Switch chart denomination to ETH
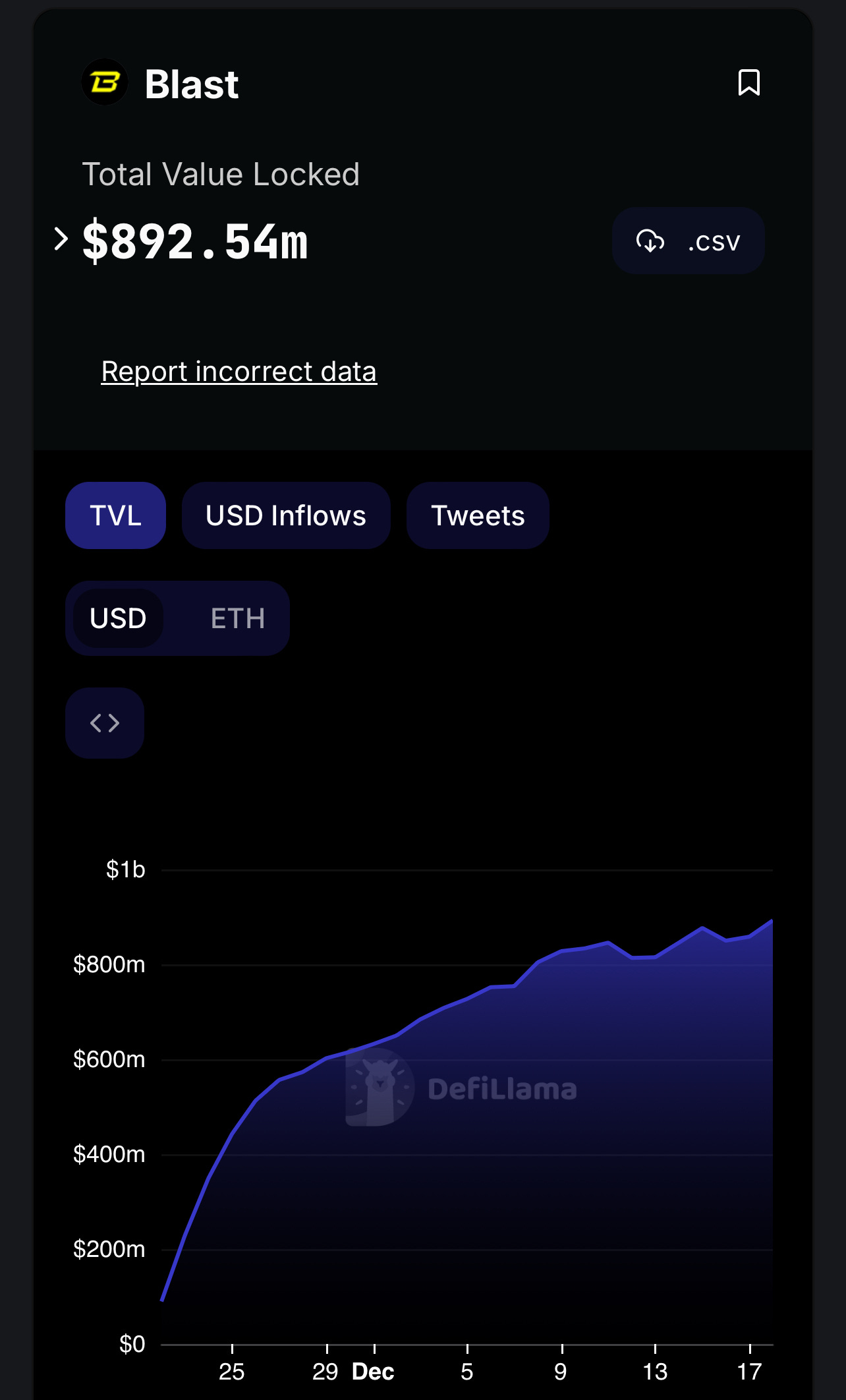Screen dimensions: 846x1400 click(238, 618)
